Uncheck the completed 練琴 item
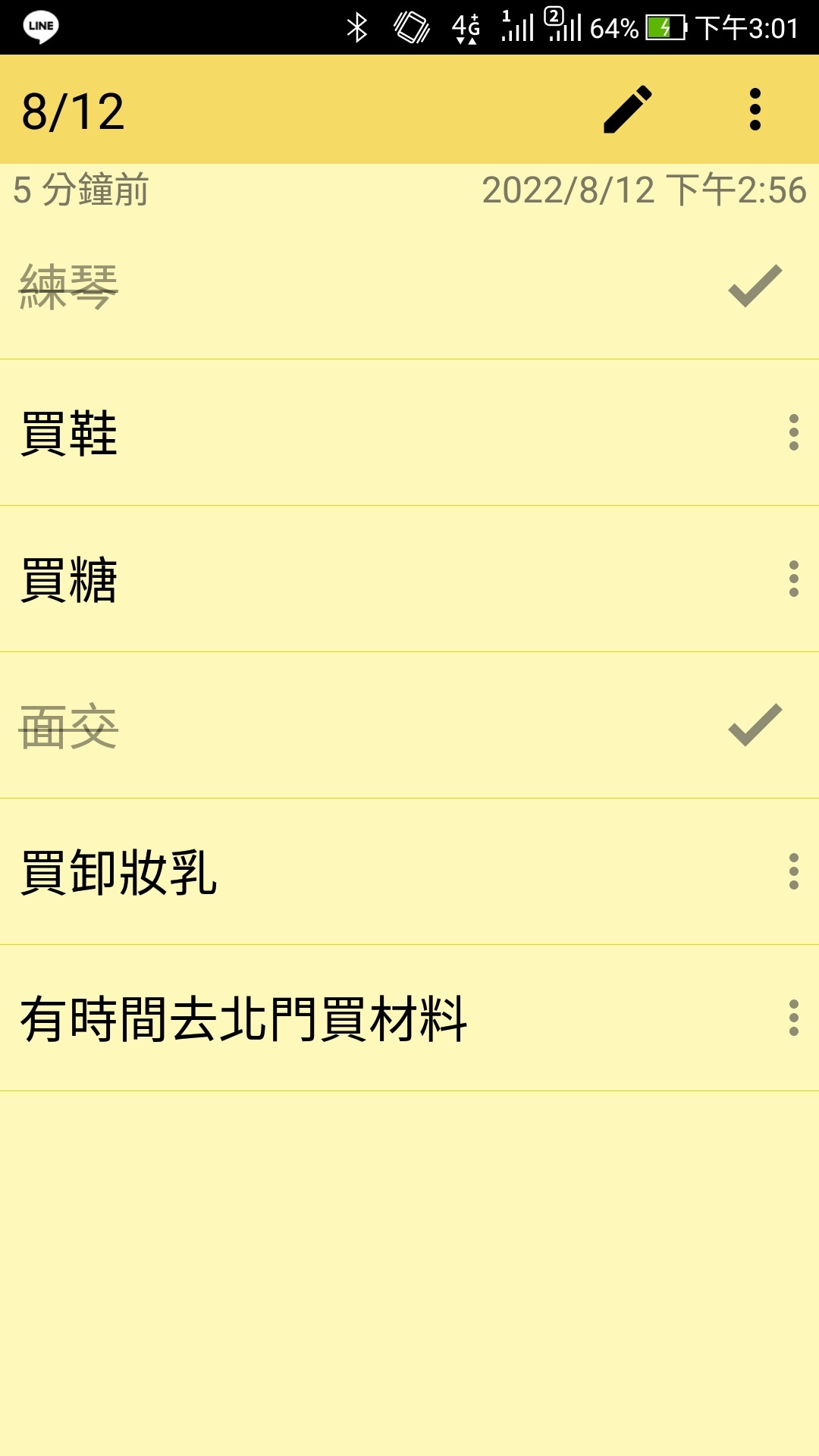The width and height of the screenshot is (819, 1456). point(755,286)
